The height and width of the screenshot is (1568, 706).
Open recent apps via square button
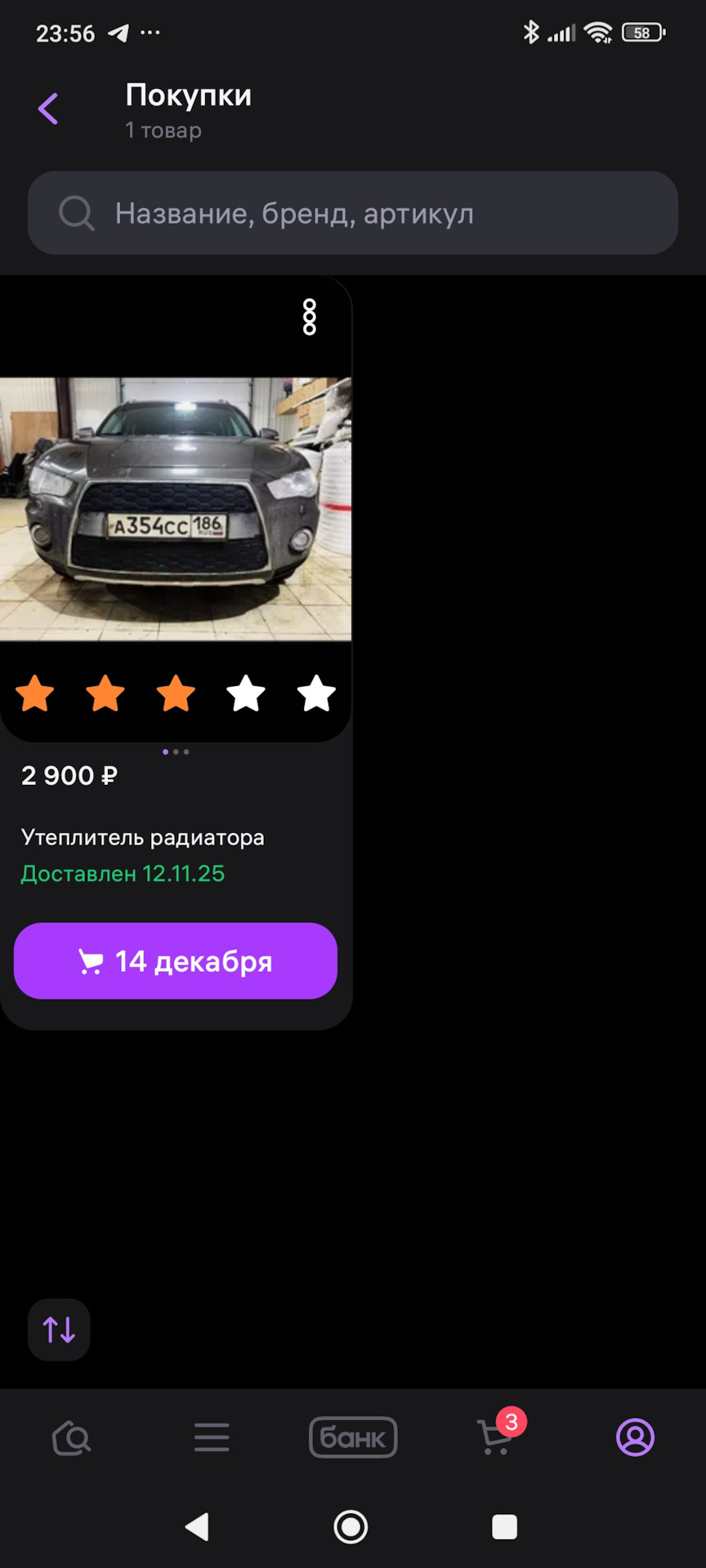(504, 1526)
